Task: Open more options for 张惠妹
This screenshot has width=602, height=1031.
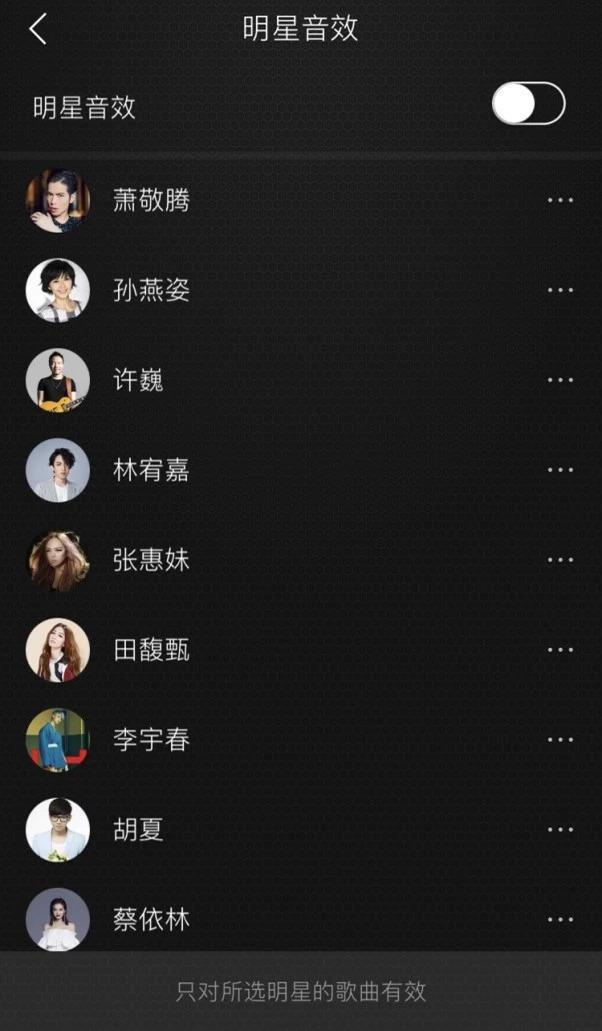Action: point(560,561)
